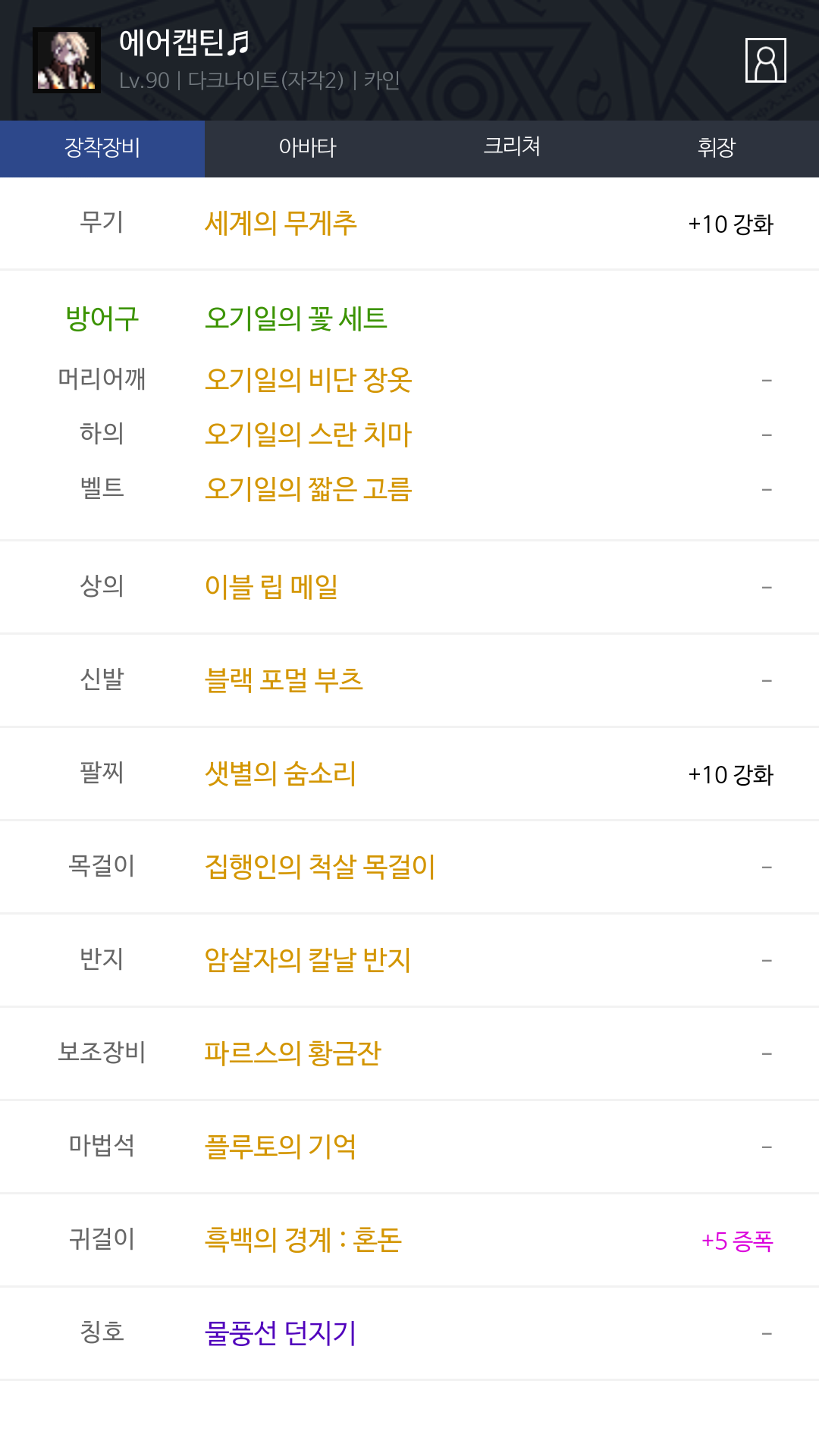View 파르스의 황금잔 sub equipment
Screen dimensions: 819x1456
point(293,1053)
